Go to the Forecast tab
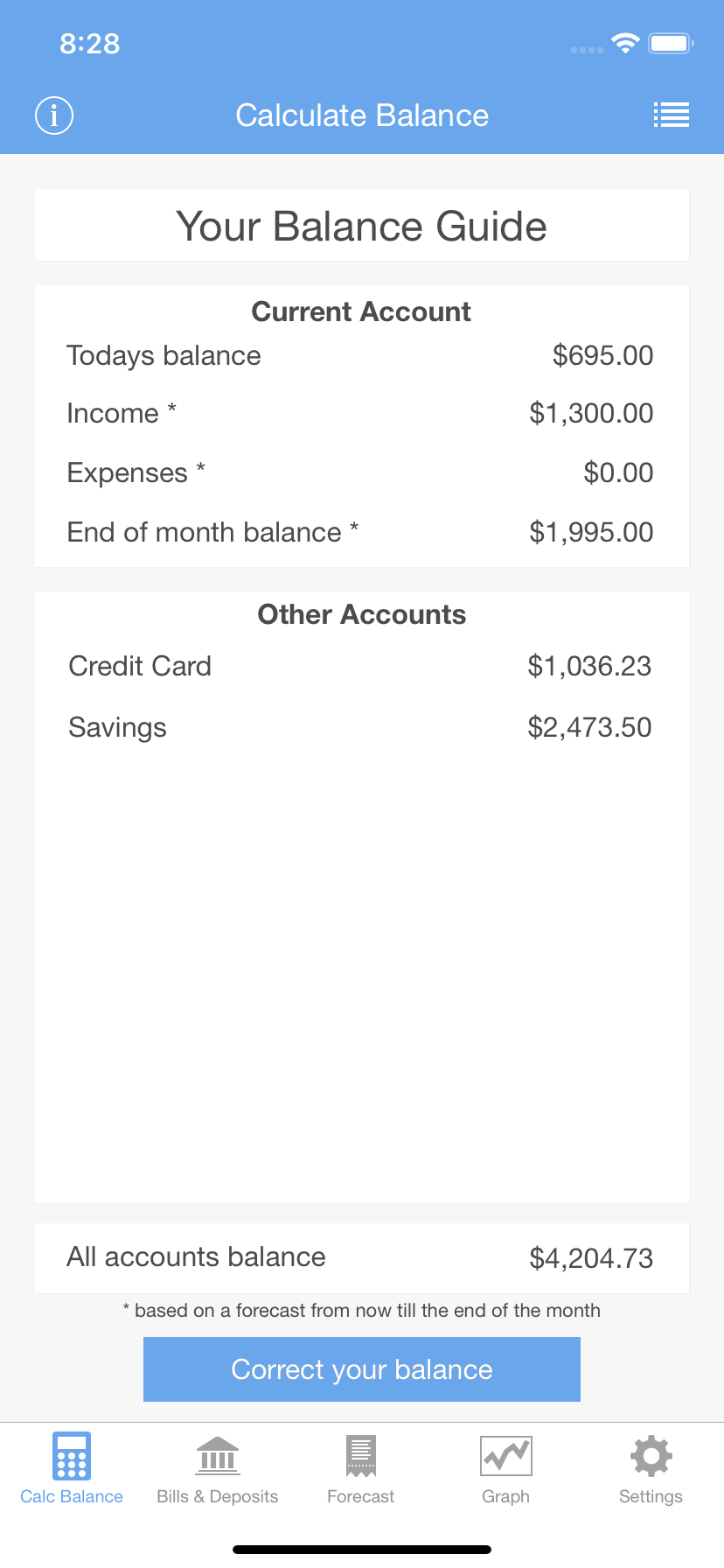The image size is (724, 1568). [360, 1469]
